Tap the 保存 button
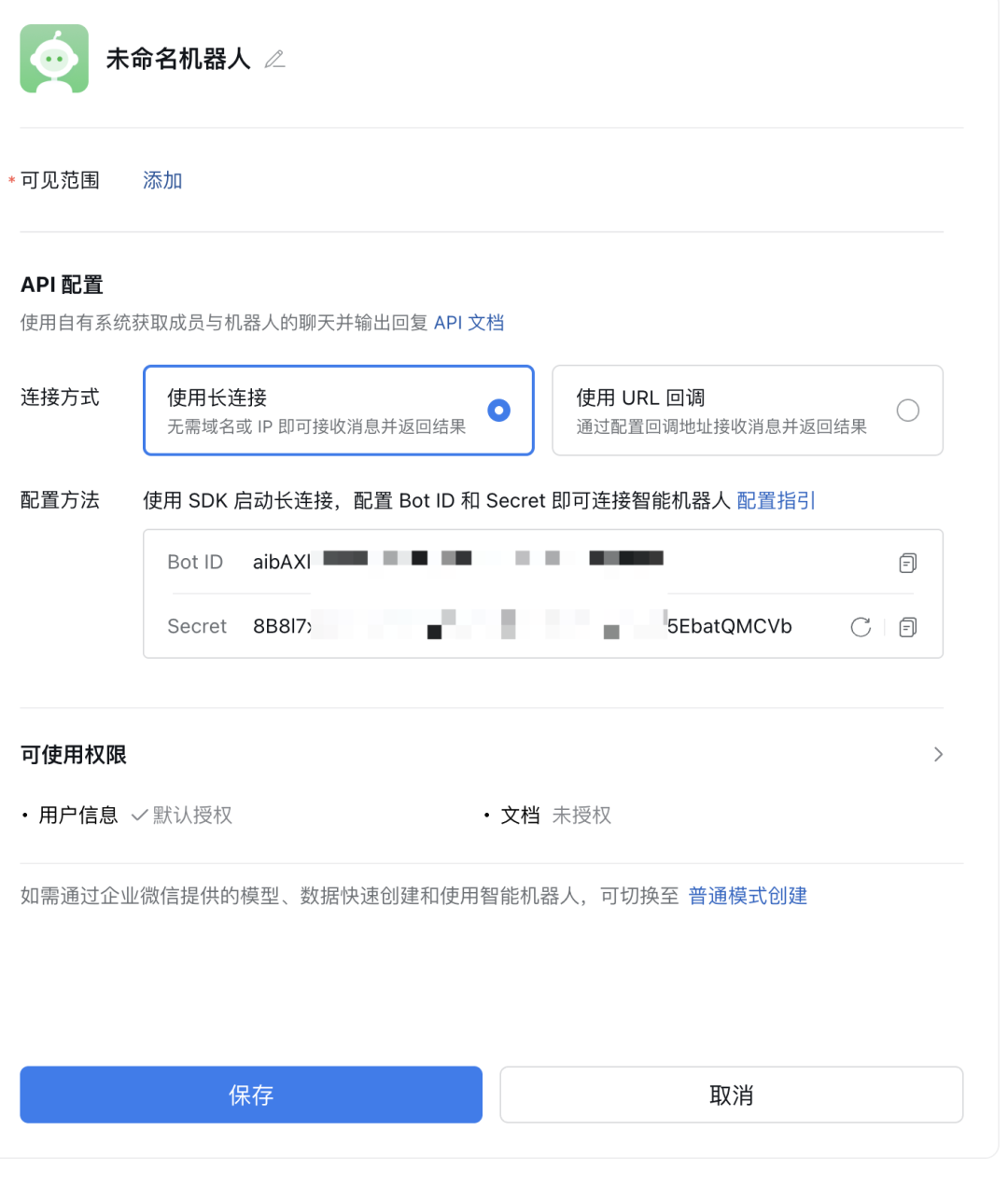The height and width of the screenshot is (1186, 1008). pyautogui.click(x=251, y=1095)
